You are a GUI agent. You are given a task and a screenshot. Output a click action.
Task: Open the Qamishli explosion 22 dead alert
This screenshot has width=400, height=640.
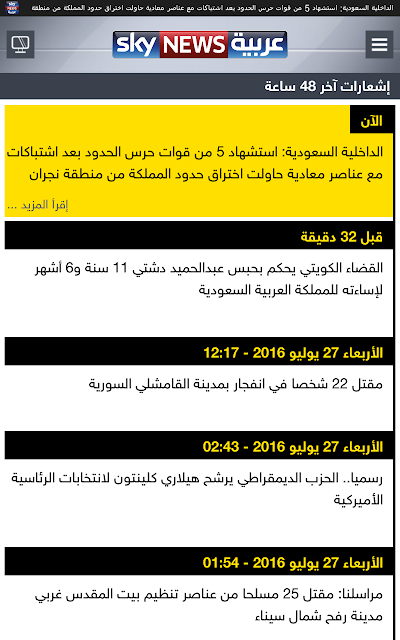pos(236,384)
